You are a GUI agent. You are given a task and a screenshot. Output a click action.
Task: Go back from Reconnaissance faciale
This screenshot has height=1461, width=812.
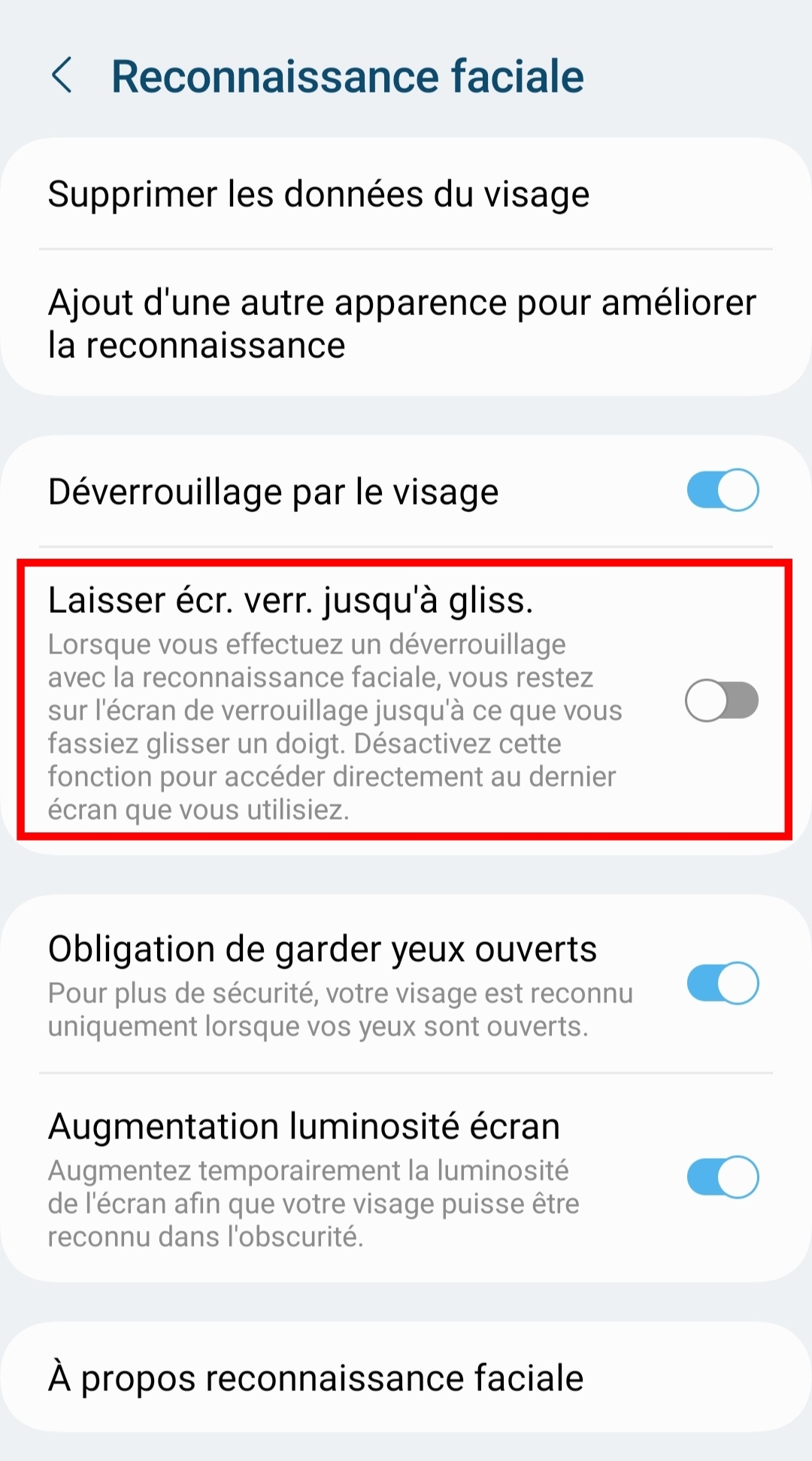click(62, 76)
